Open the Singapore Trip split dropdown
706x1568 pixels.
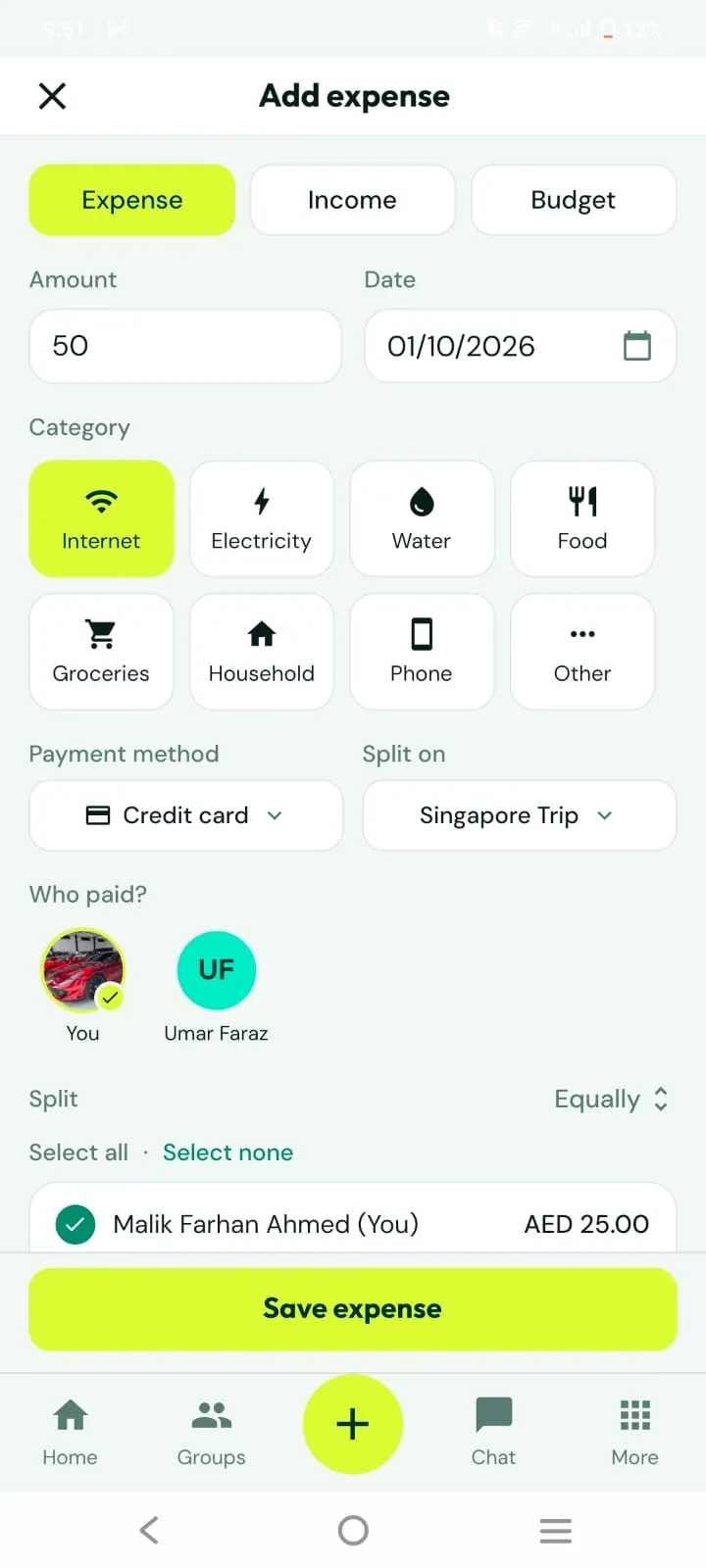520,815
